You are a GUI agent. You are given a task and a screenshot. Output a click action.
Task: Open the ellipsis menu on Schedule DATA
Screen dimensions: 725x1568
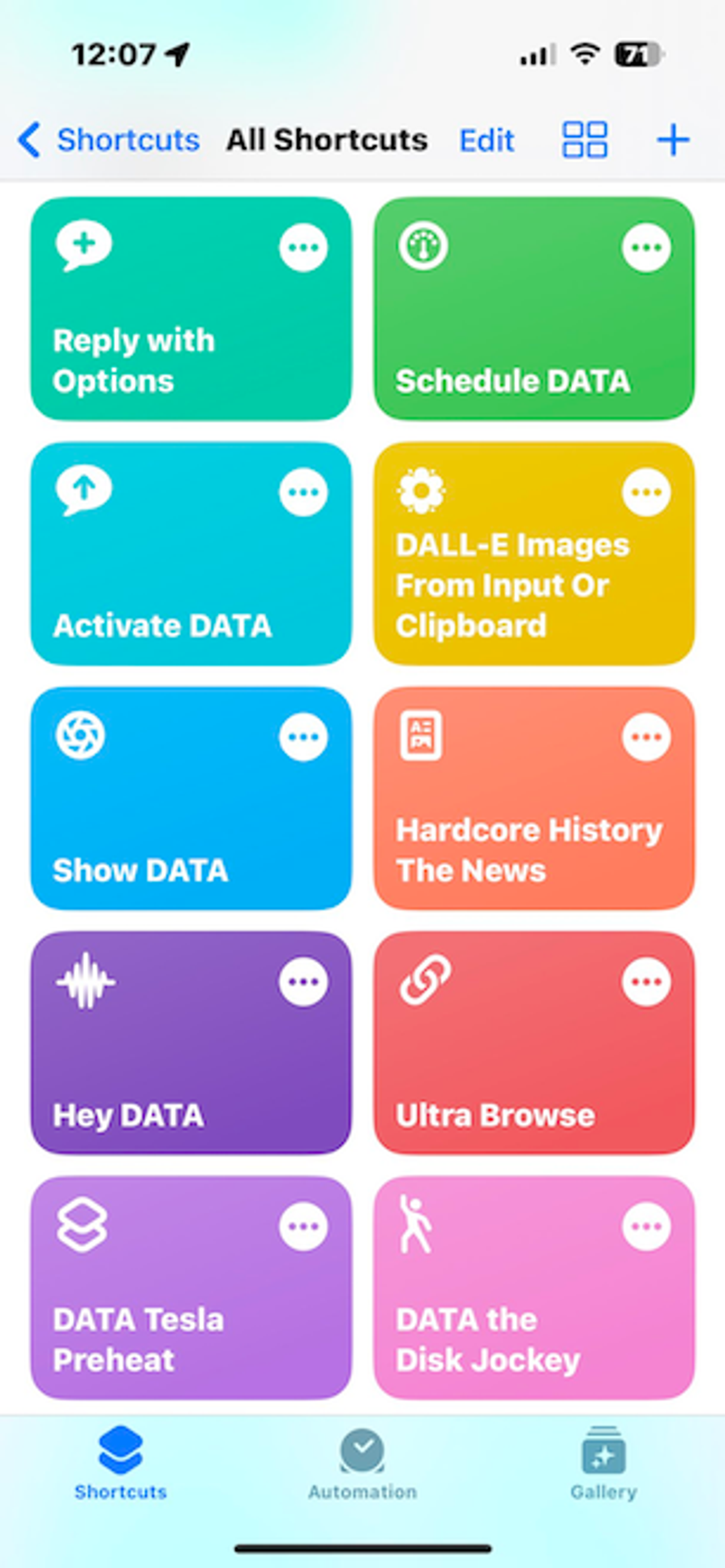click(646, 246)
